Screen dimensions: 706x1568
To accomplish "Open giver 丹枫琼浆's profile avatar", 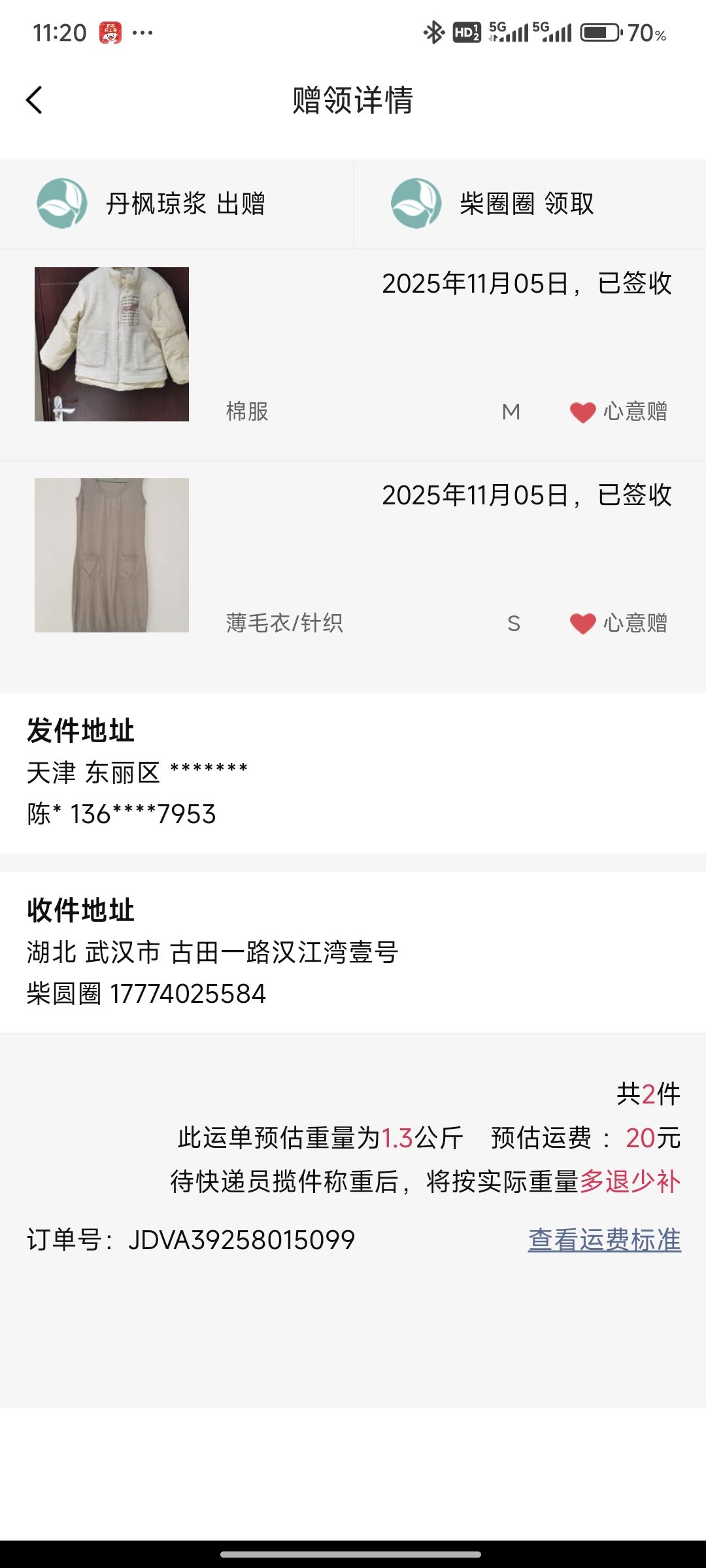I will (62, 203).
